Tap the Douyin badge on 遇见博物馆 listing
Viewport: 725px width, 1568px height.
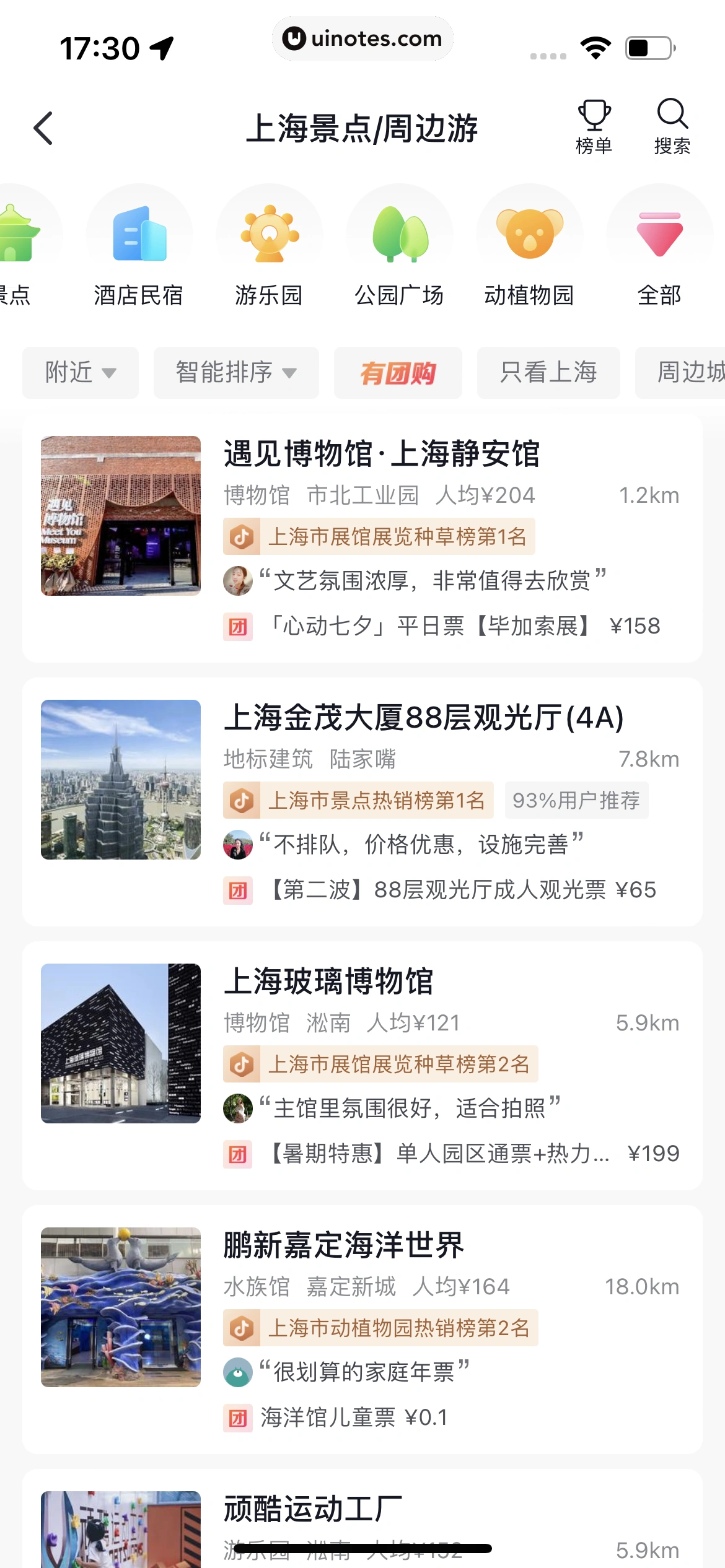pos(242,536)
